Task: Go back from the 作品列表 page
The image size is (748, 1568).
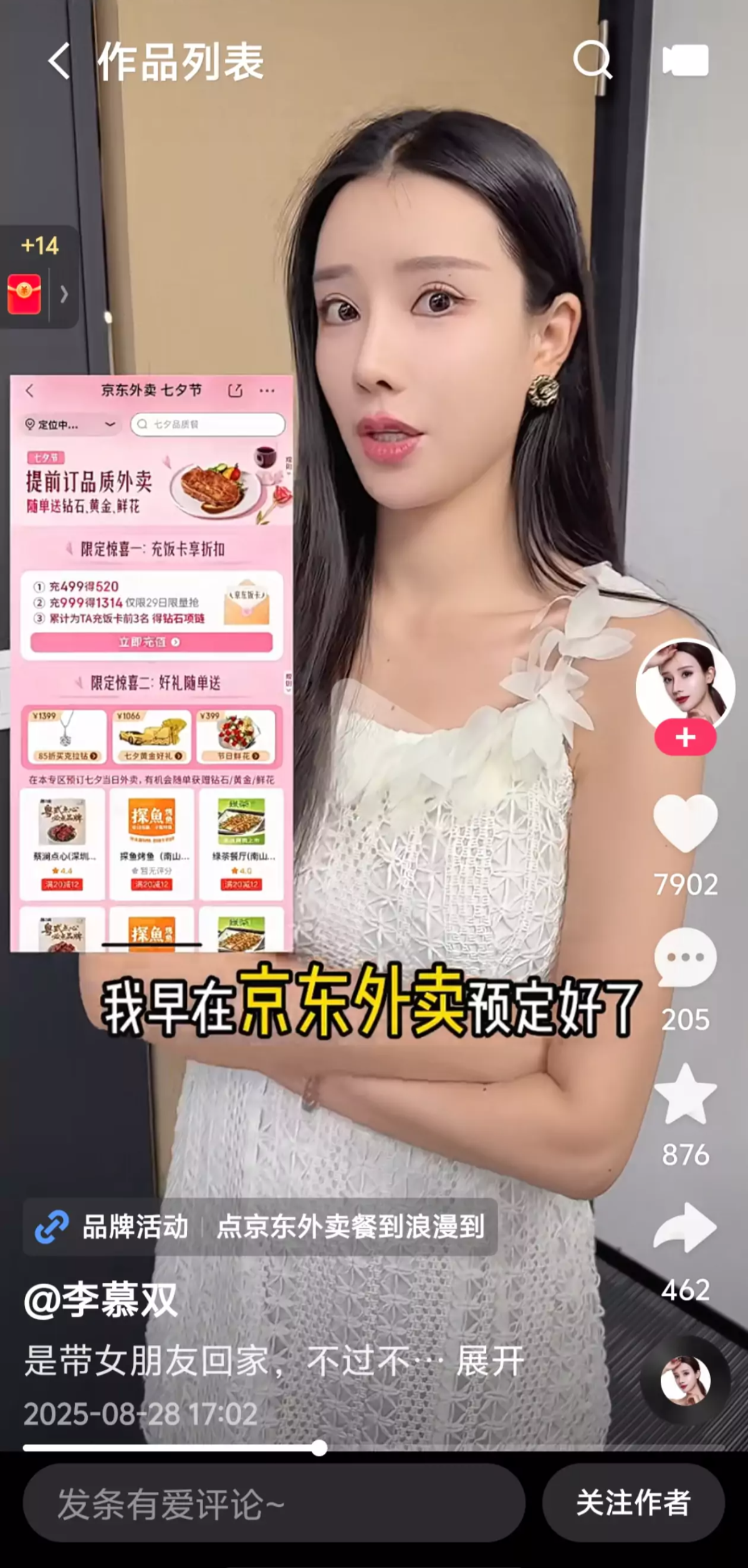Action: coord(59,61)
